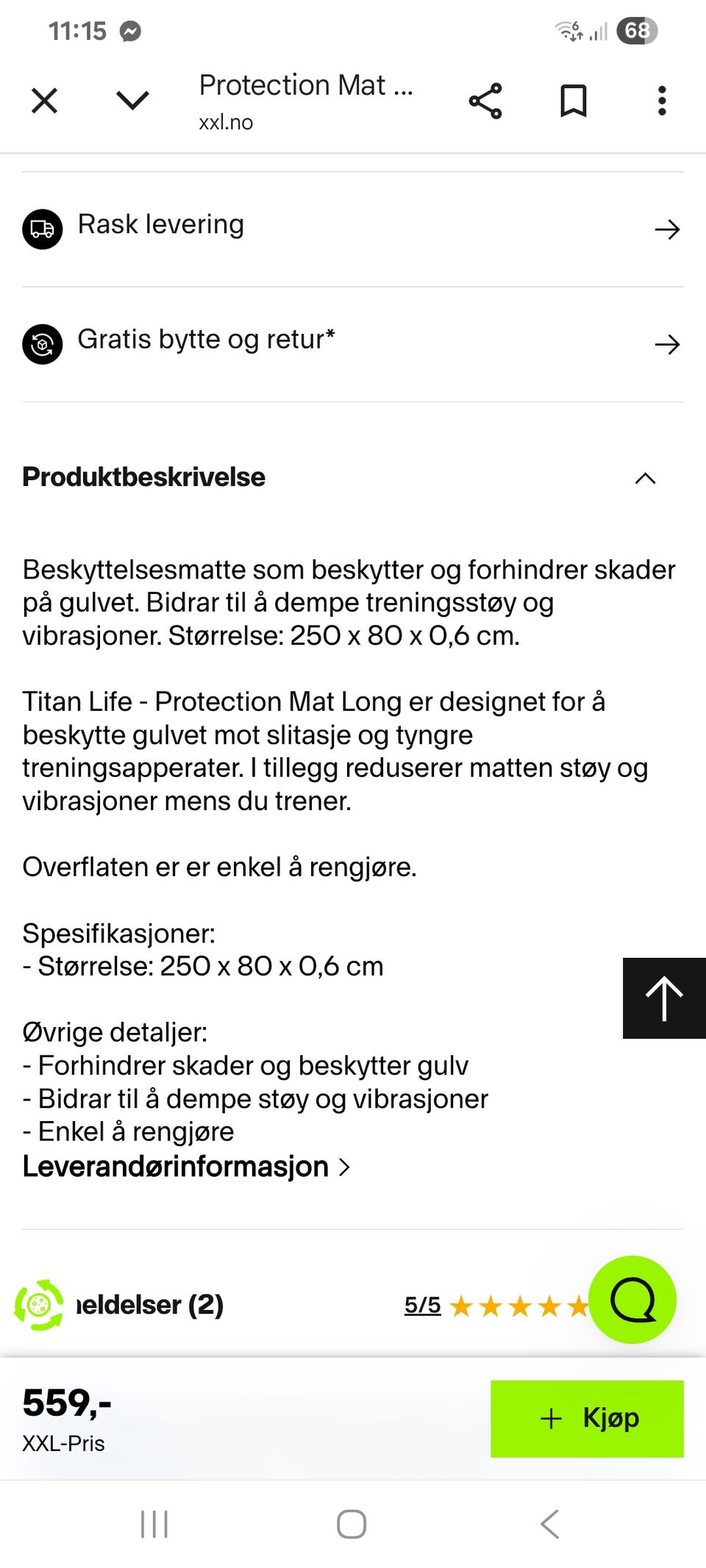Click the free returns icon

pos(42,343)
